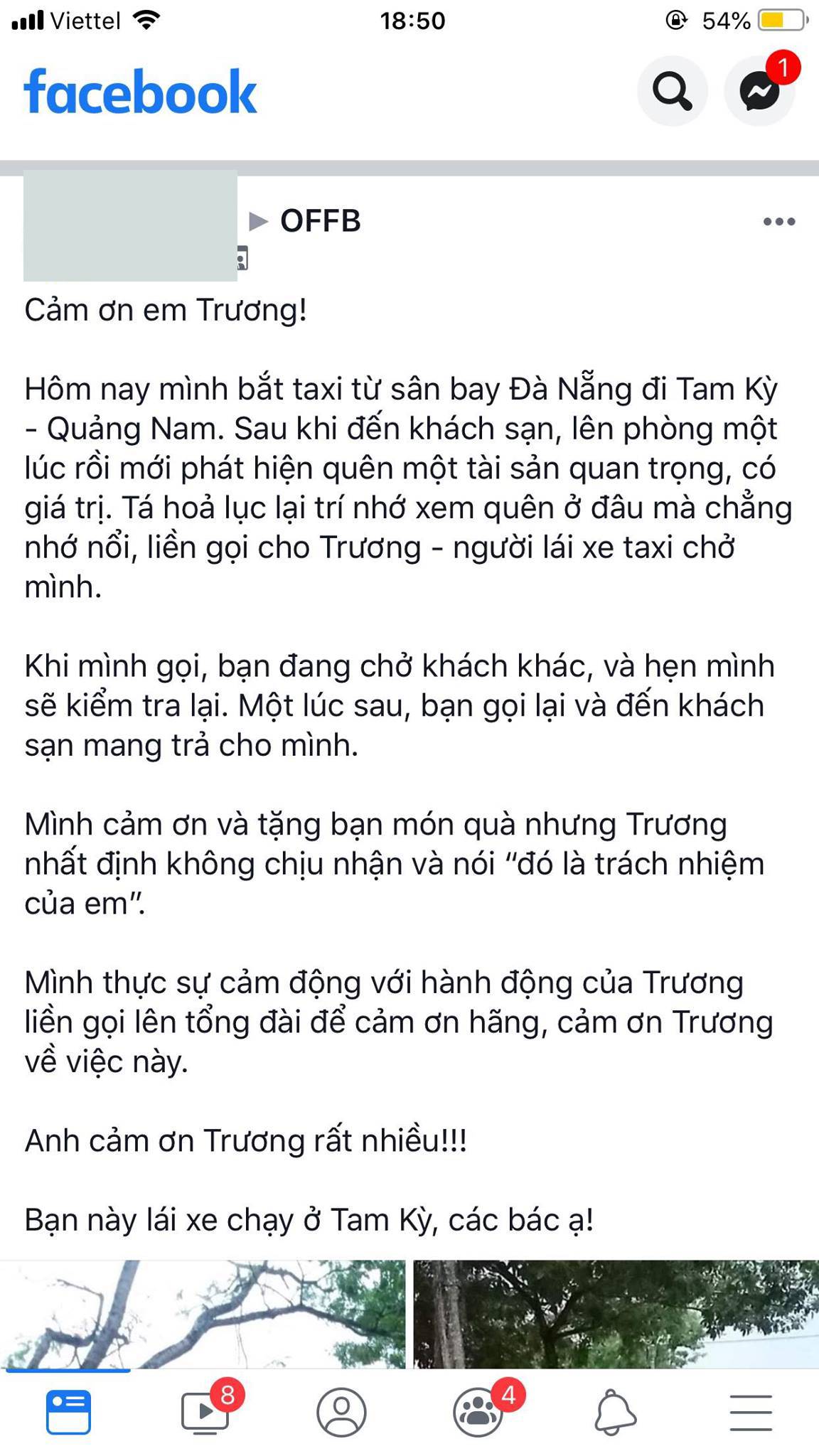This screenshot has height=1456, width=819.
Task: Switch to the Watch videos tab
Action: (205, 1411)
